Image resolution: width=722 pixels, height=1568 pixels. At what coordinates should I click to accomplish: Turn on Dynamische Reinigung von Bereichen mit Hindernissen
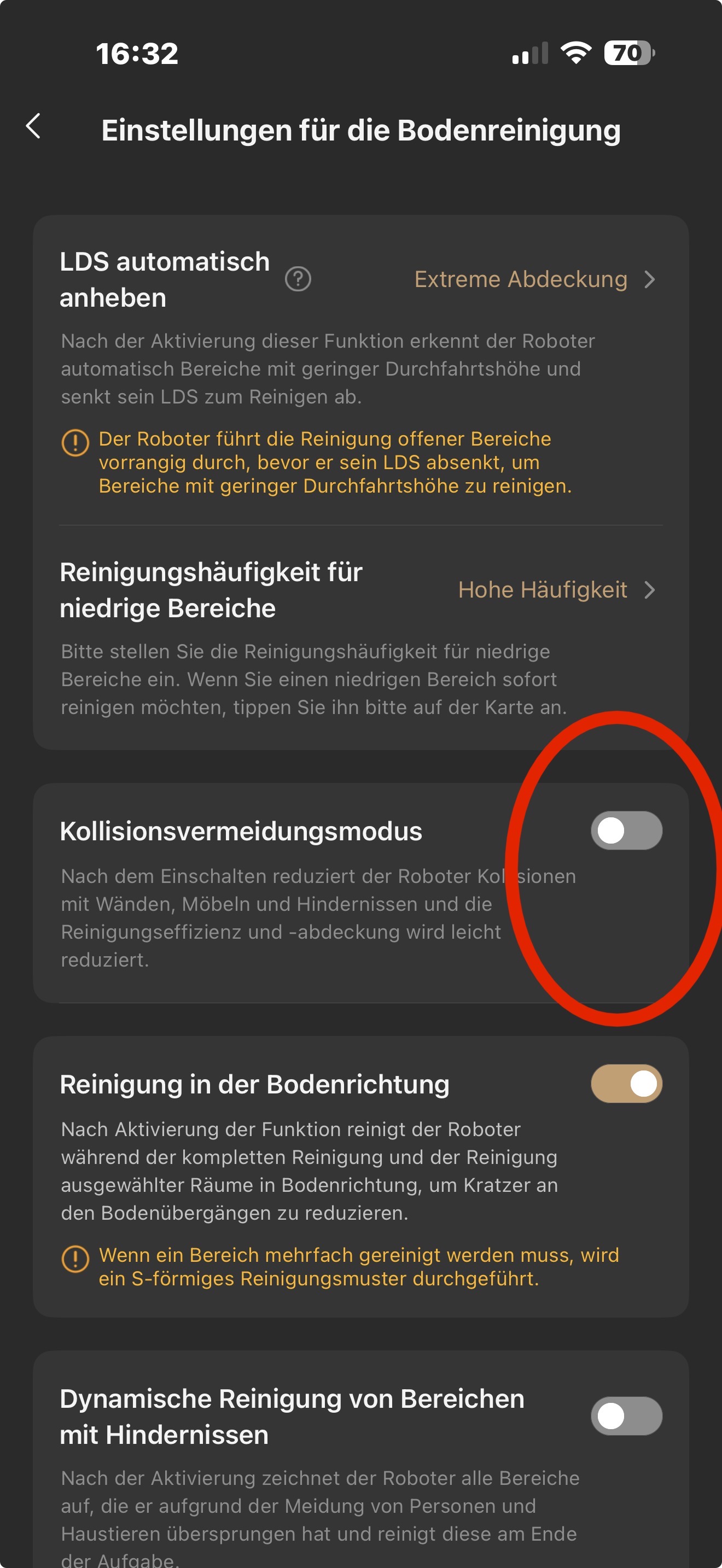click(626, 1416)
